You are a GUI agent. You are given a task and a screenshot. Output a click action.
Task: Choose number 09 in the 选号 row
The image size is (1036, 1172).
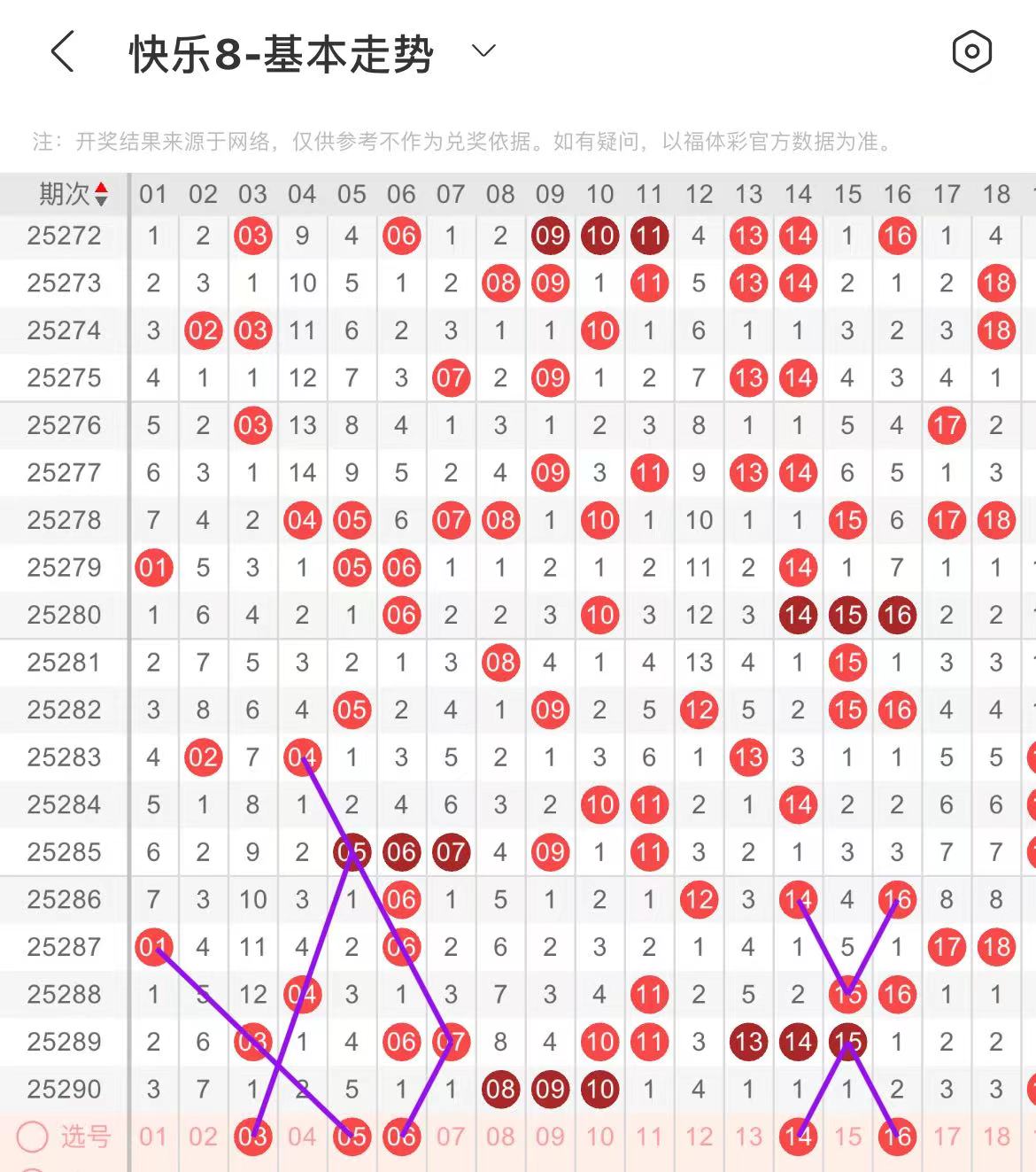(x=550, y=1136)
